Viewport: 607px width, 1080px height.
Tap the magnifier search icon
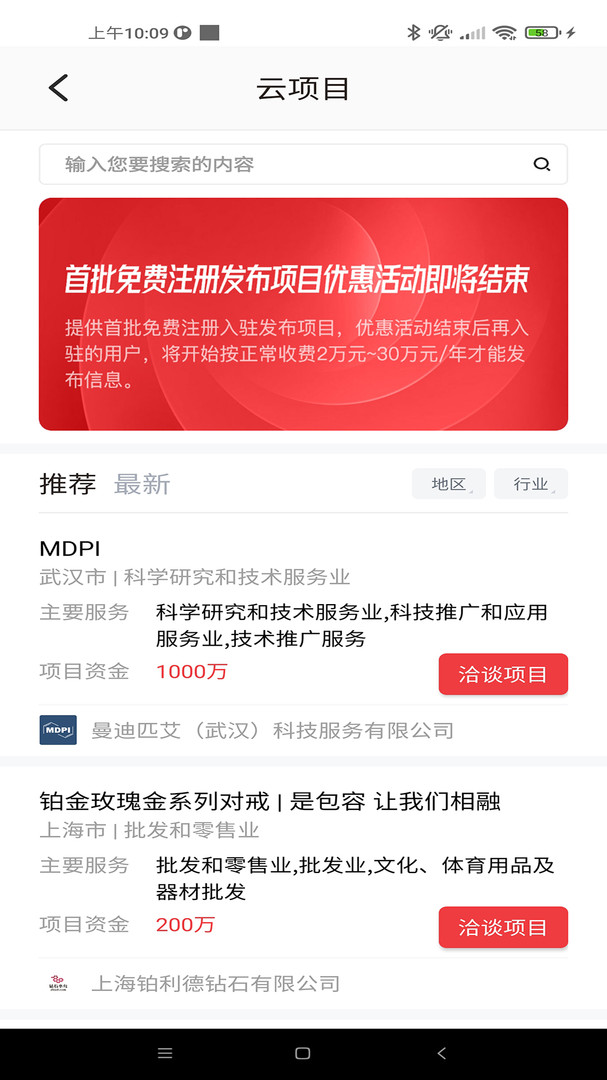542,165
